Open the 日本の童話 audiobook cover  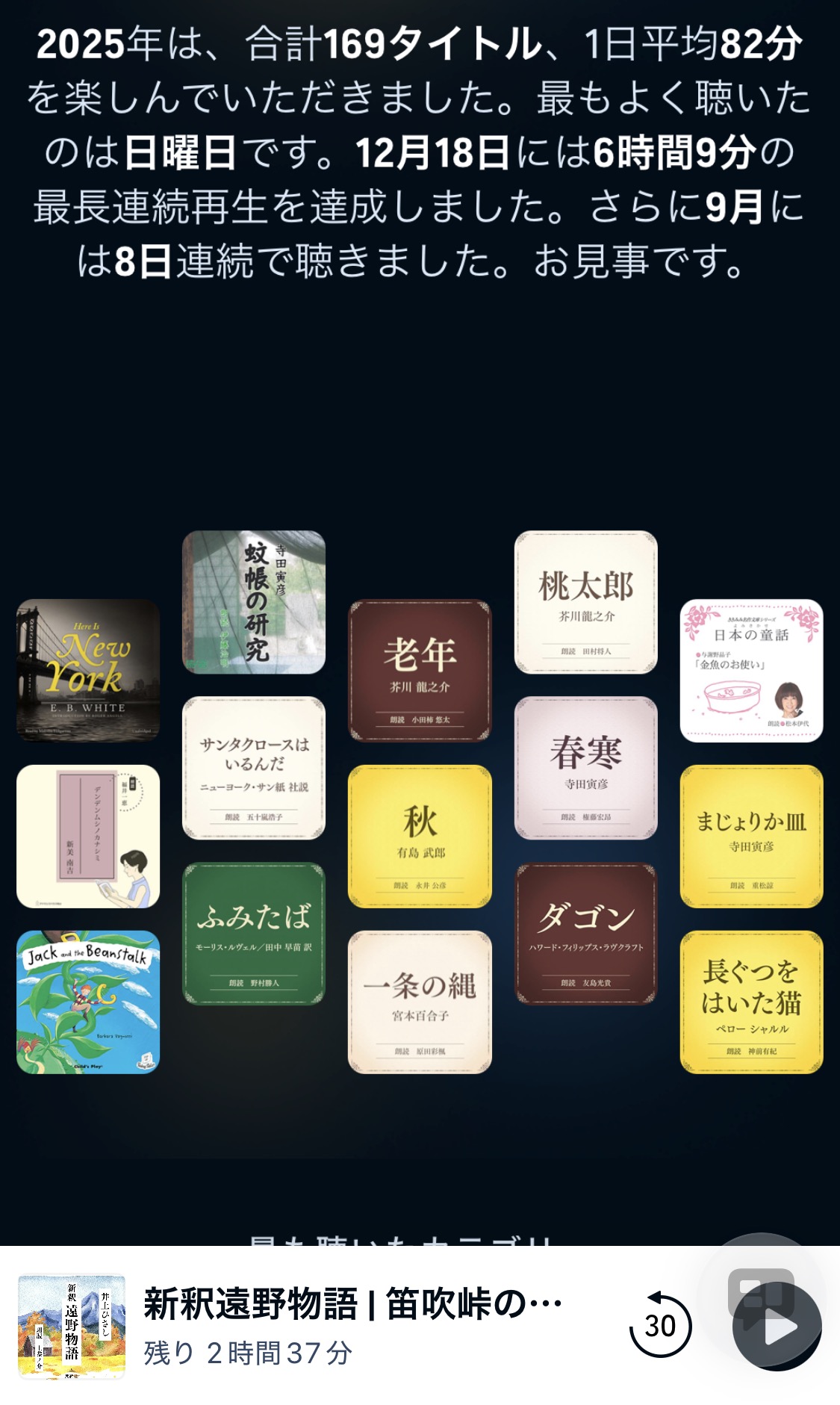751,670
